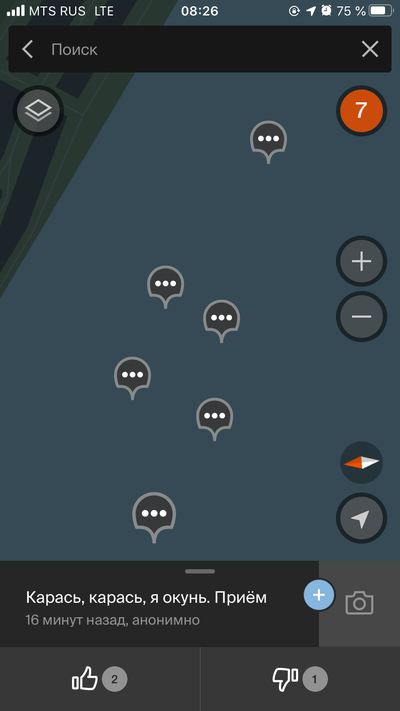Zoom out on the map
Viewport: 400px width, 711px height.
point(361,316)
